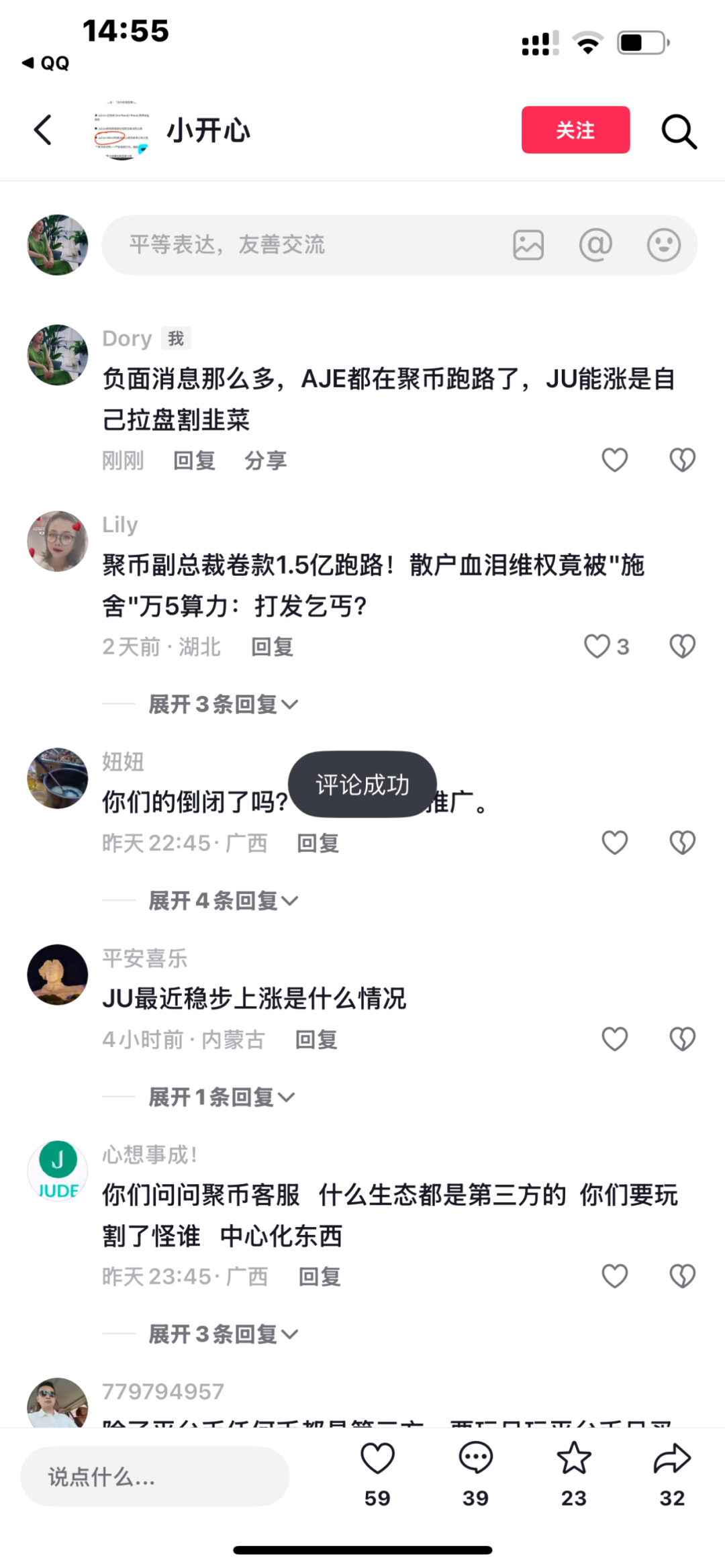Dislike Lily's comment with the broken heart
The width and height of the screenshot is (725, 1568).
click(682, 646)
